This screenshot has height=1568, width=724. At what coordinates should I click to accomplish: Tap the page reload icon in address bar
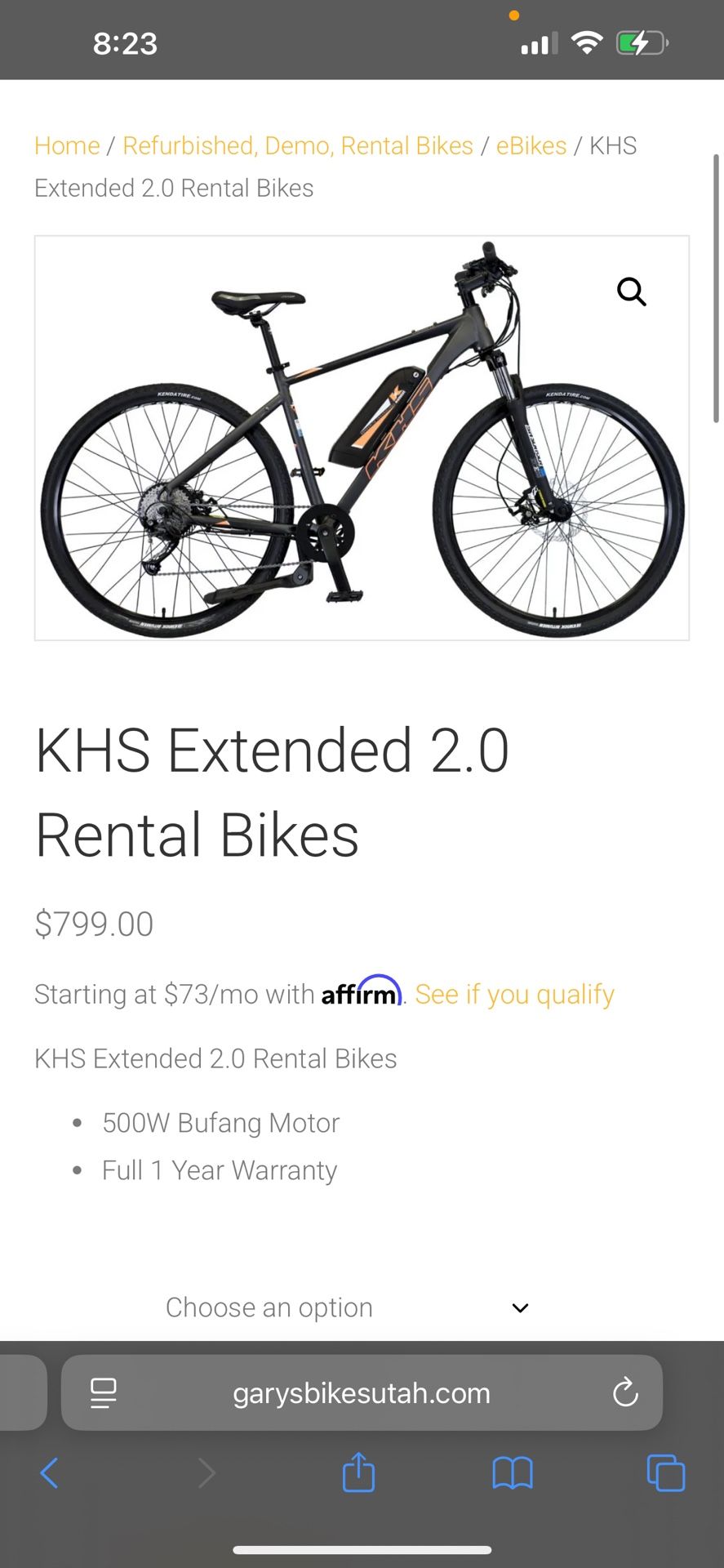click(624, 1393)
